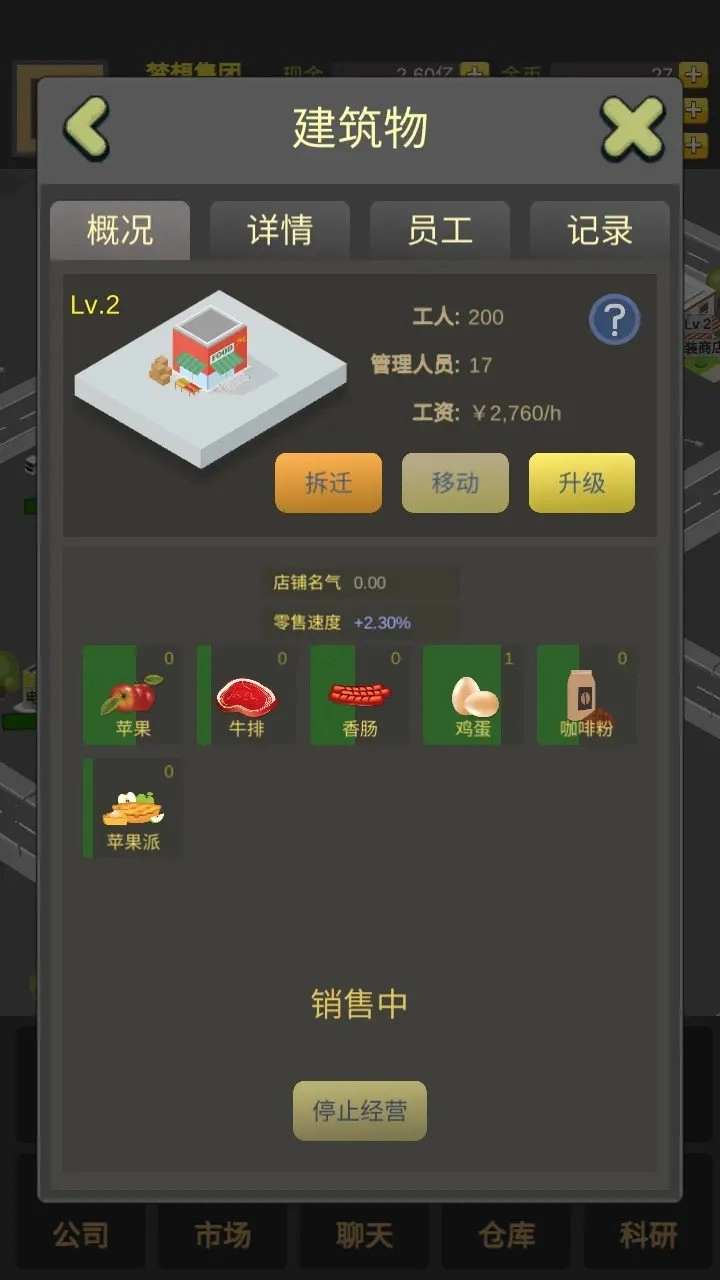The width and height of the screenshot is (720, 1280).
Task: Tap the back arrow in the dialog header
Action: (x=85, y=128)
